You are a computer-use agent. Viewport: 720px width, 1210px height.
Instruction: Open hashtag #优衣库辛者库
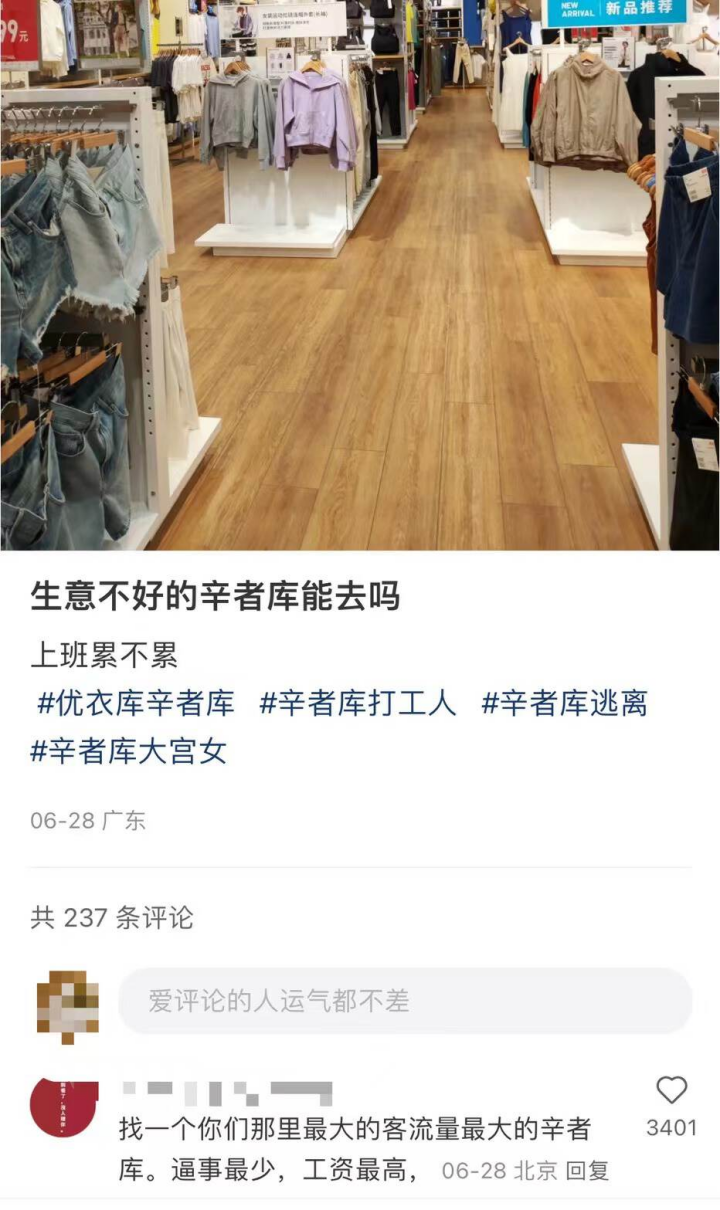pyautogui.click(x=136, y=703)
